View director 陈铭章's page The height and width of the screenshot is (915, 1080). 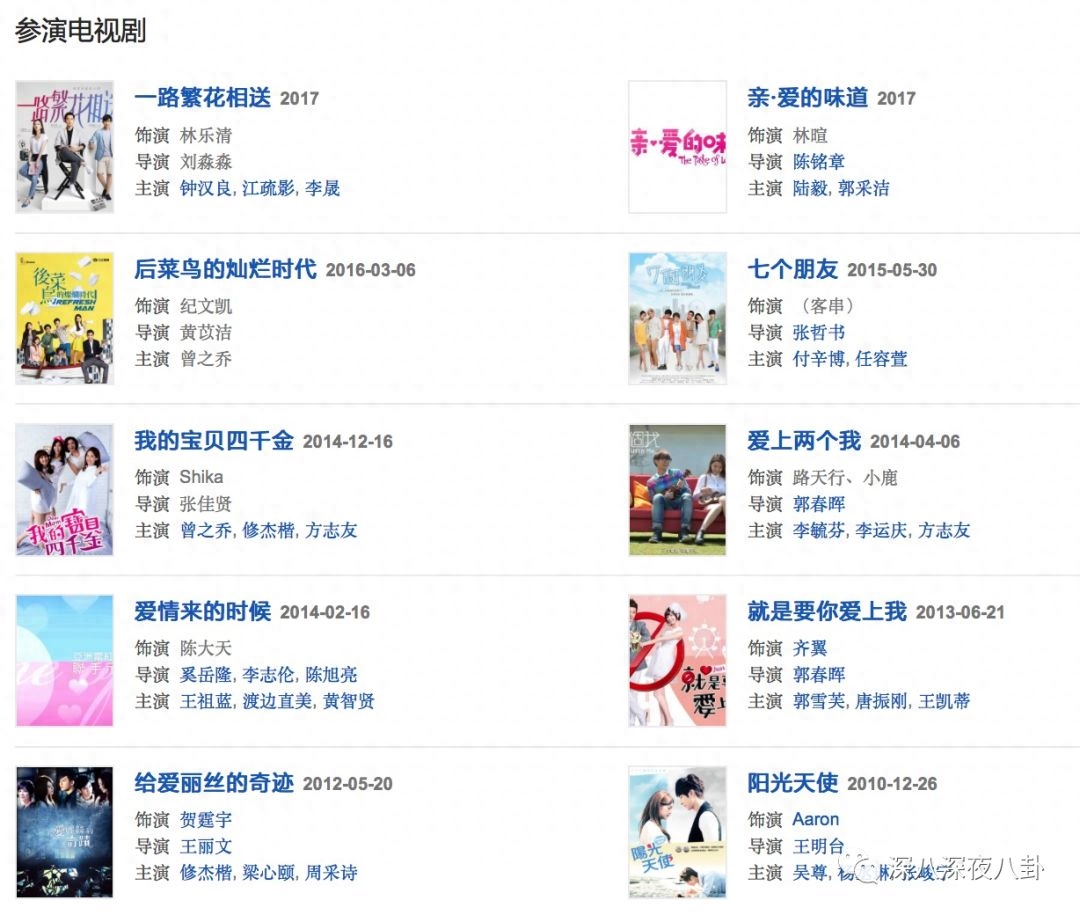pos(818,162)
